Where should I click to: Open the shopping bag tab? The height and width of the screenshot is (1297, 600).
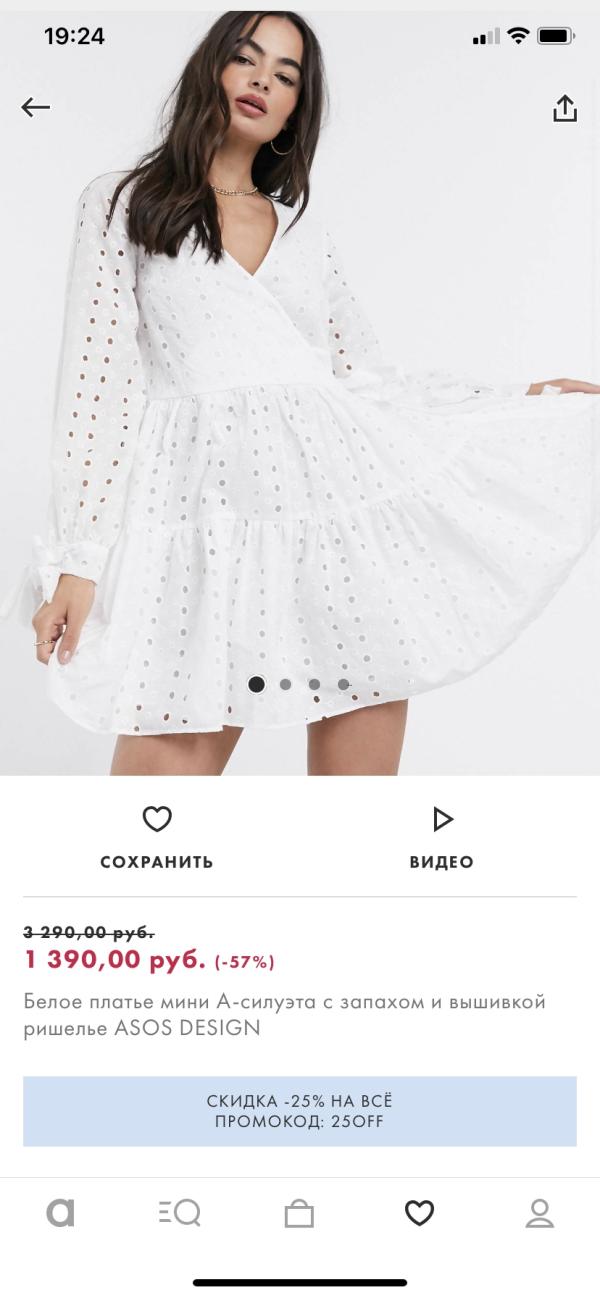click(x=299, y=1214)
